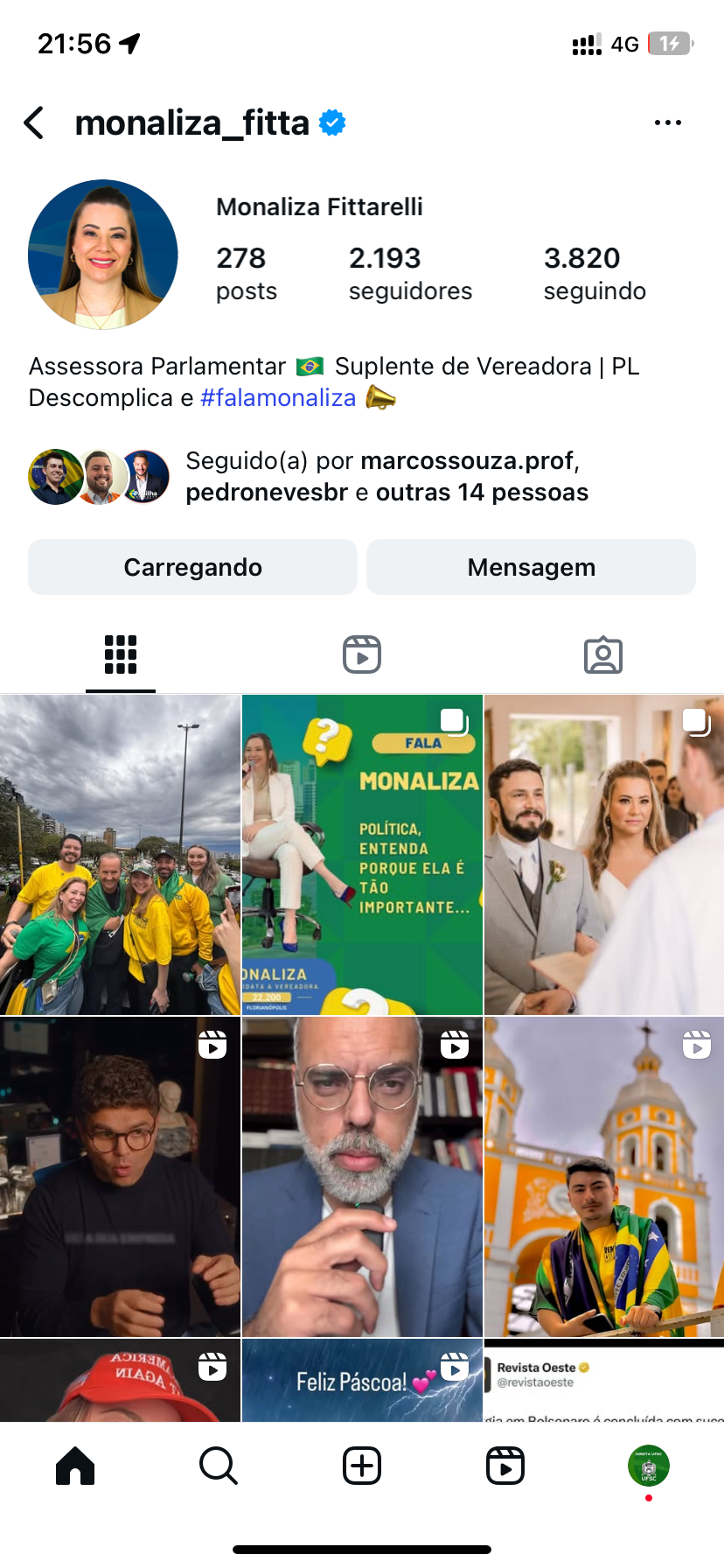Image resolution: width=724 pixels, height=1568 pixels.
Task: Create a new post with plus icon
Action: [362, 1466]
